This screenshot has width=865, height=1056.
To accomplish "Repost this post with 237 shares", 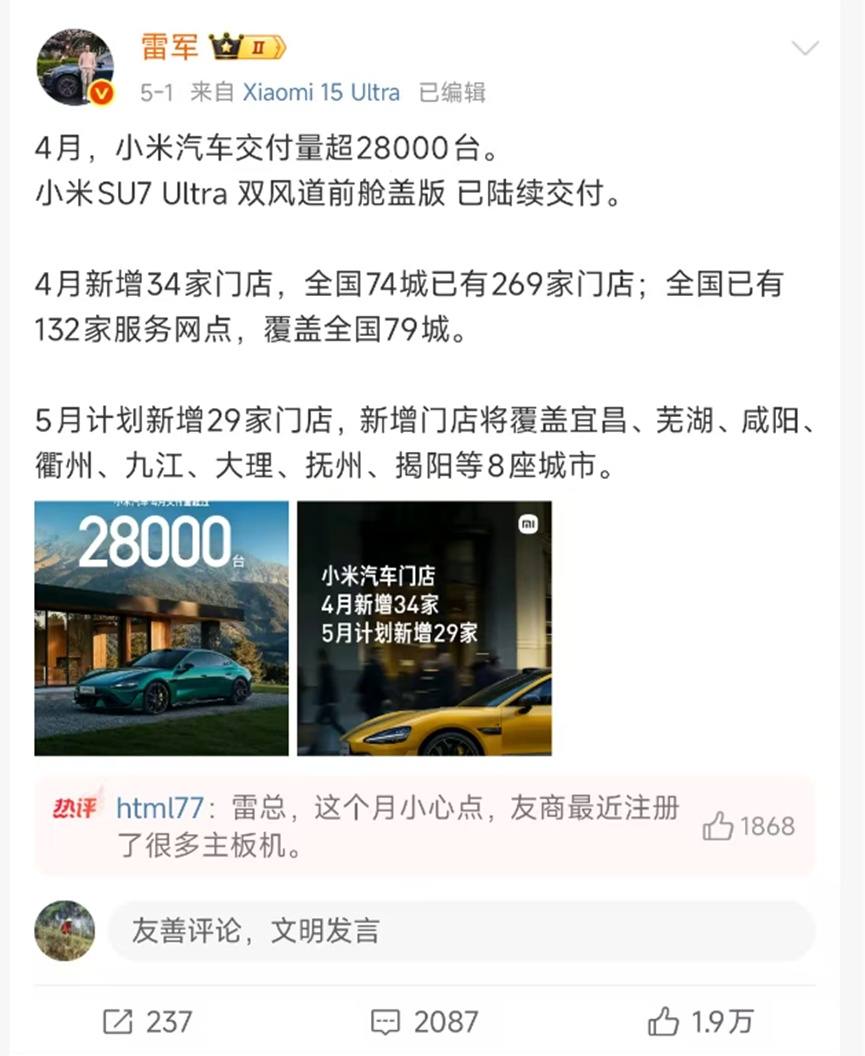I will coord(146,1021).
